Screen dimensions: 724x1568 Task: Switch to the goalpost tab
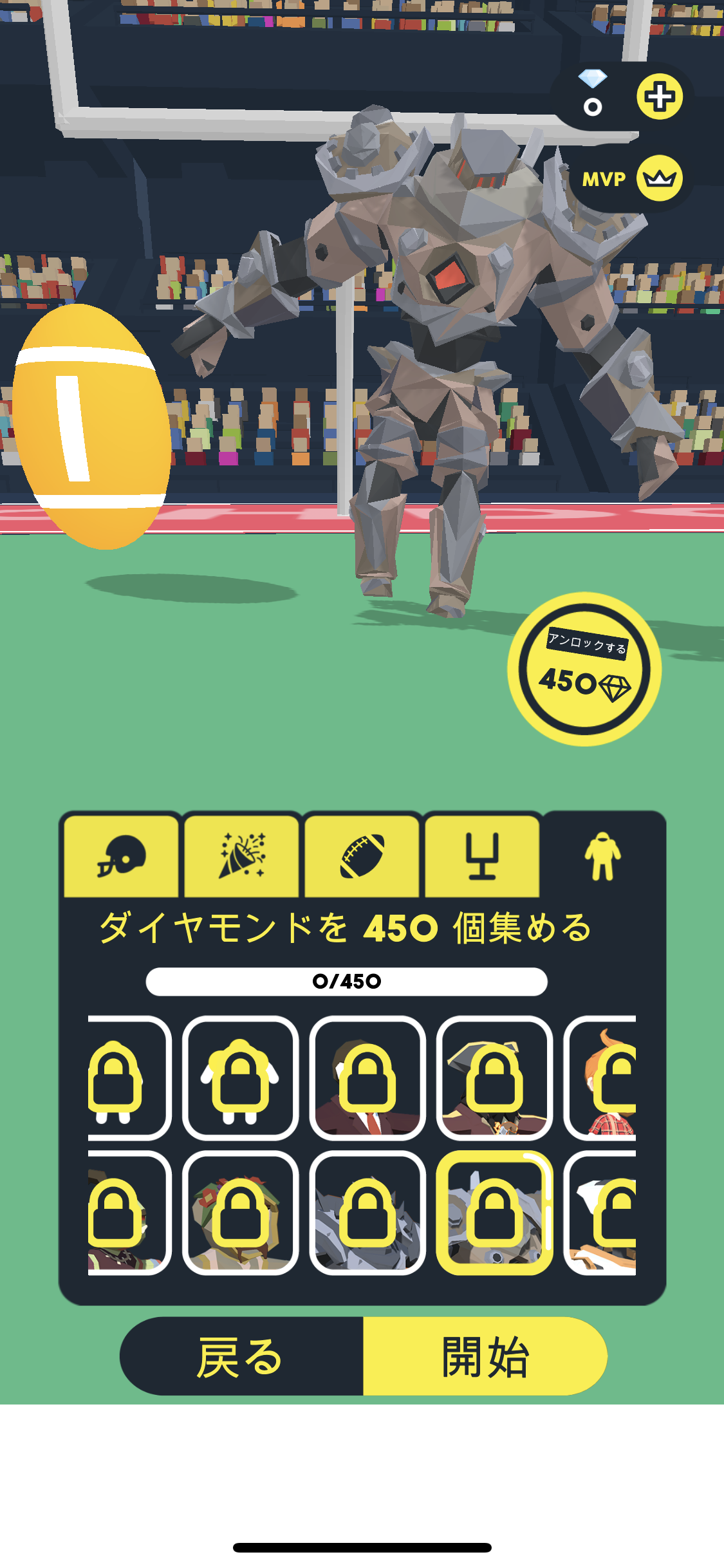pyautogui.click(x=482, y=857)
